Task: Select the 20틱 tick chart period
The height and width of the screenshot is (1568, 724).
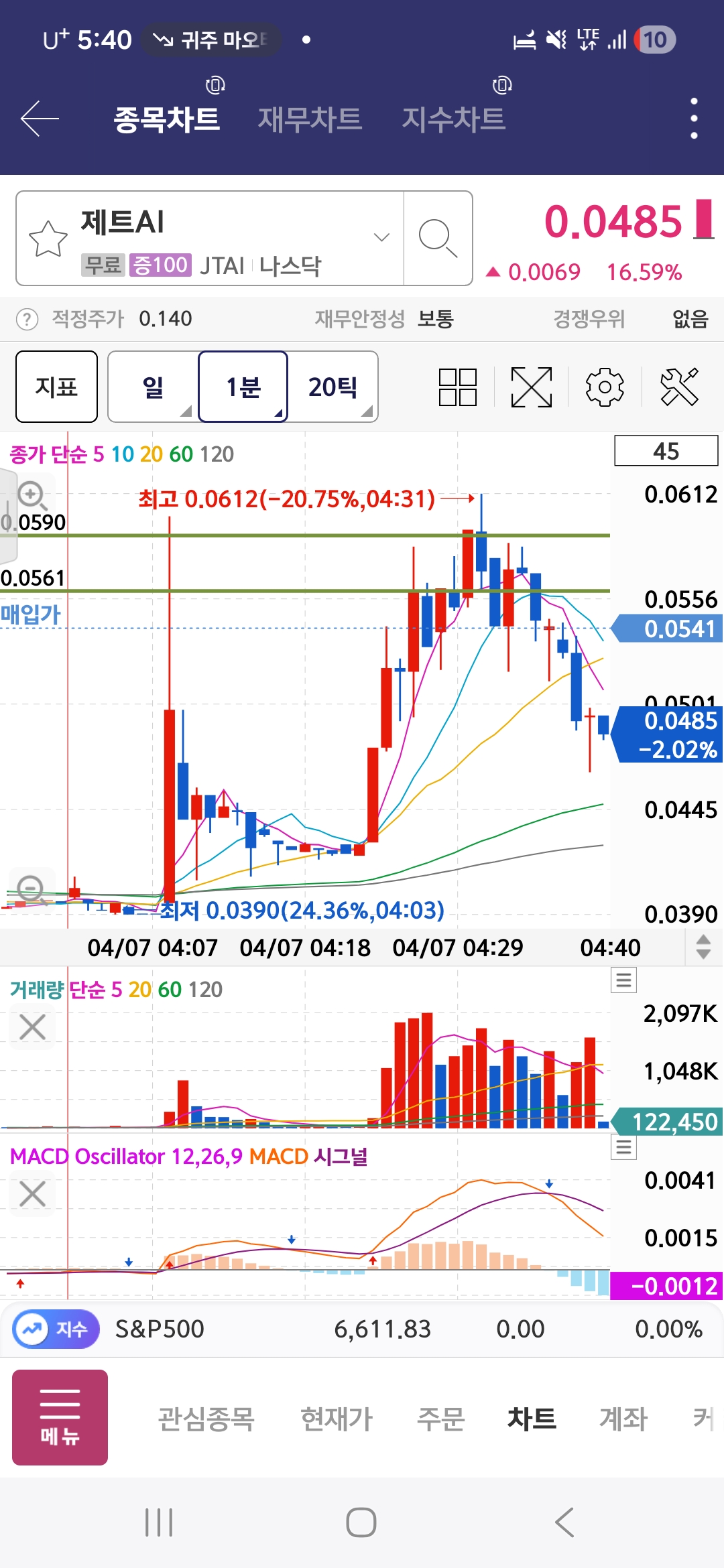Action: click(333, 387)
